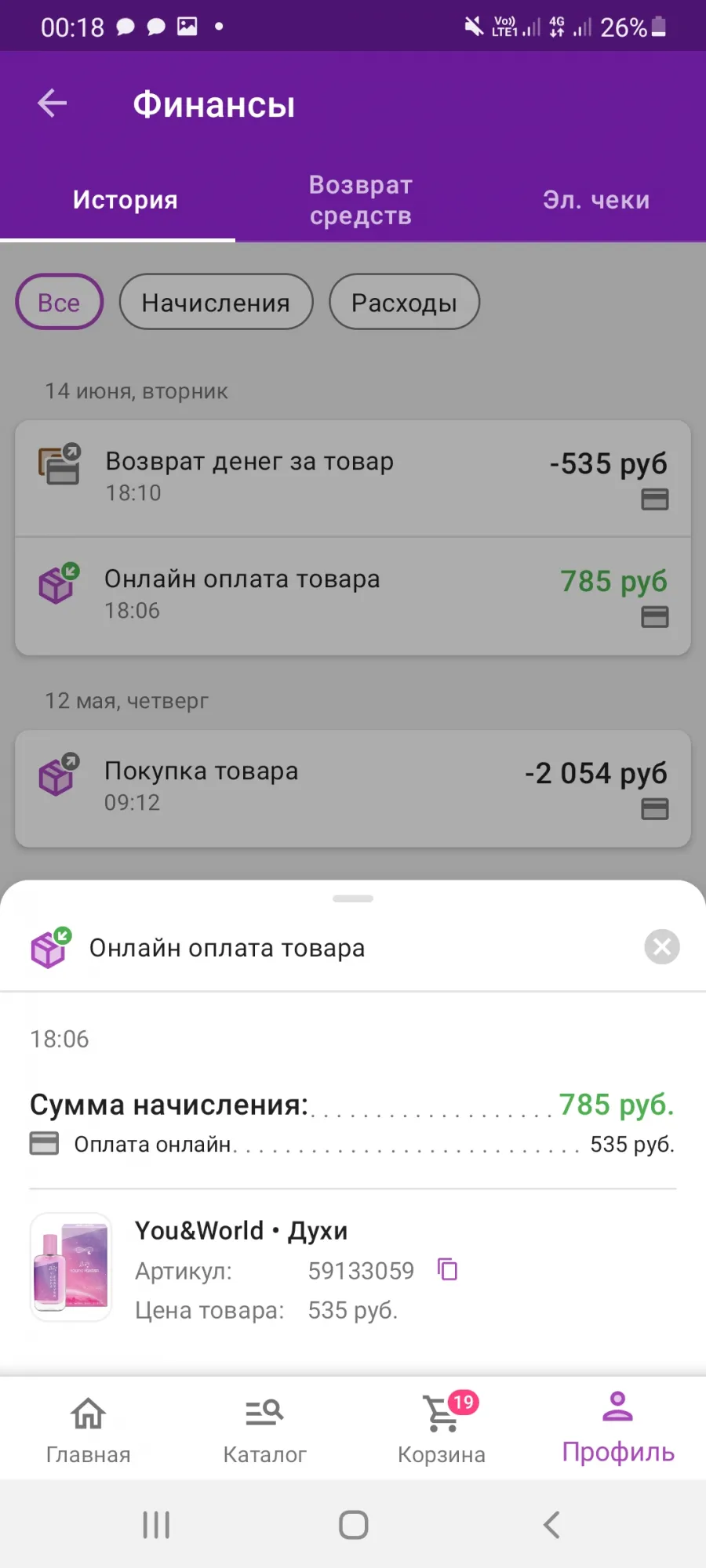The image size is (706, 1568).
Task: Open the Корзина cart tab
Action: click(441, 1429)
